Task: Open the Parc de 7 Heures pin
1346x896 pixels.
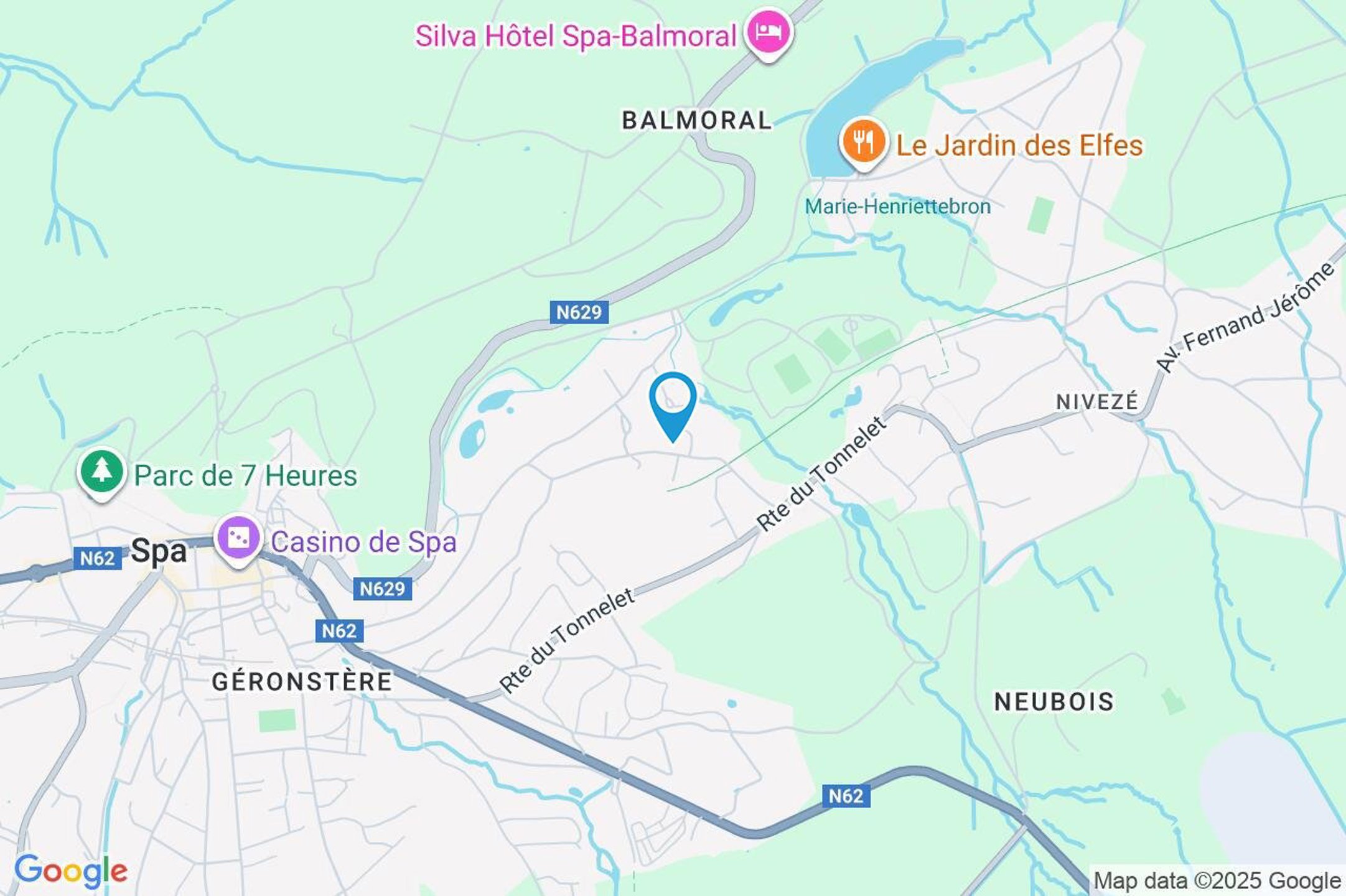Action: point(101,472)
